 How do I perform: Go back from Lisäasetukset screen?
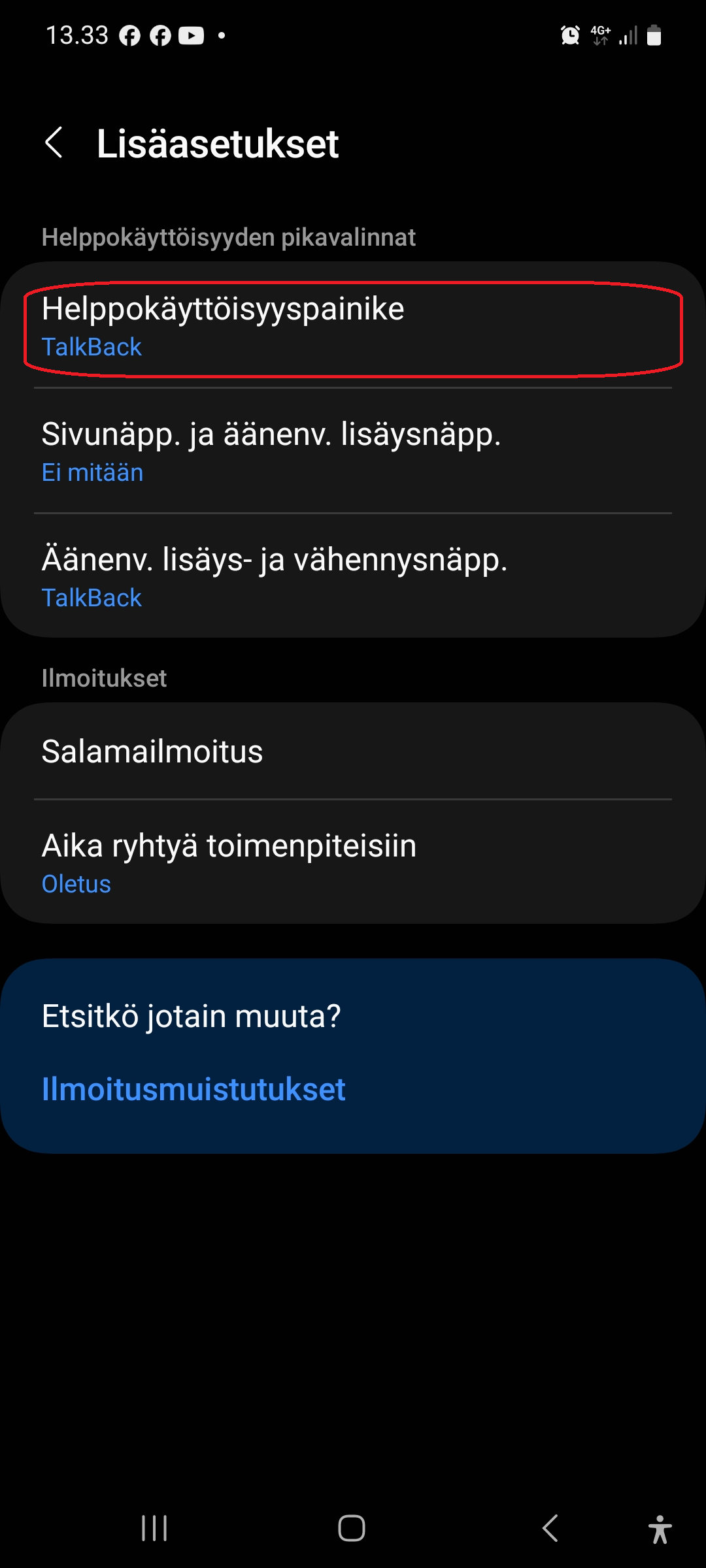(x=54, y=142)
